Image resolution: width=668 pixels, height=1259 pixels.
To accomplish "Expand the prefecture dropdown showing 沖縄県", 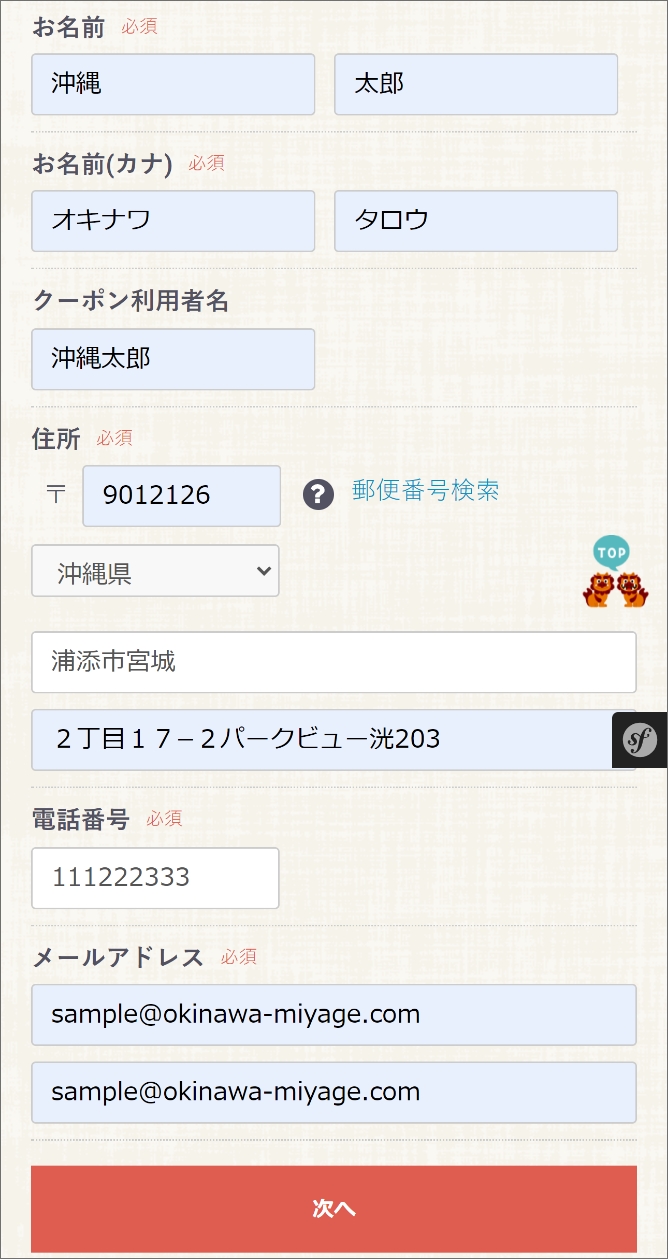I will [155, 571].
